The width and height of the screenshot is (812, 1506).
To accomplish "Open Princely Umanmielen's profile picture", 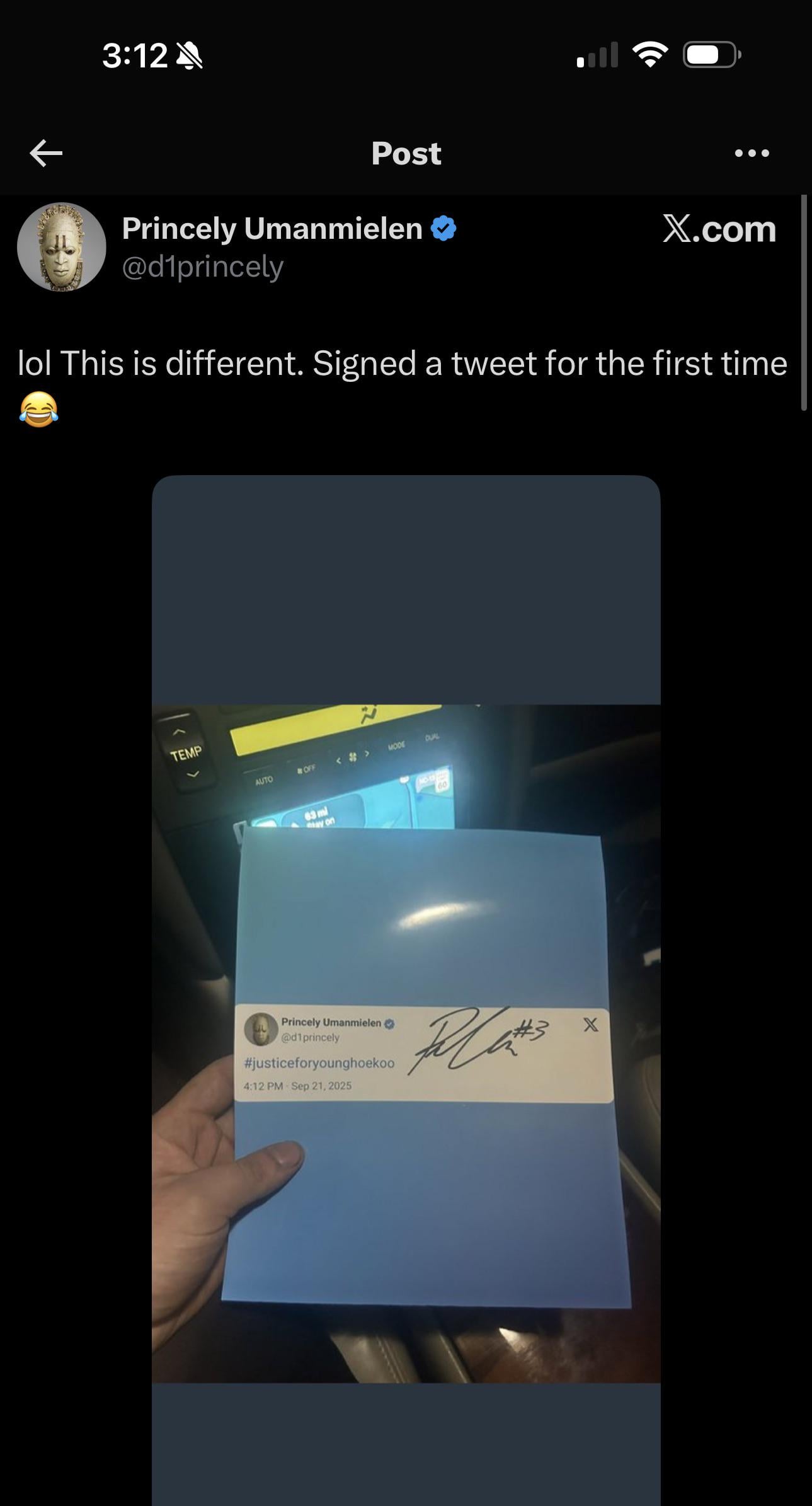I will point(61,247).
